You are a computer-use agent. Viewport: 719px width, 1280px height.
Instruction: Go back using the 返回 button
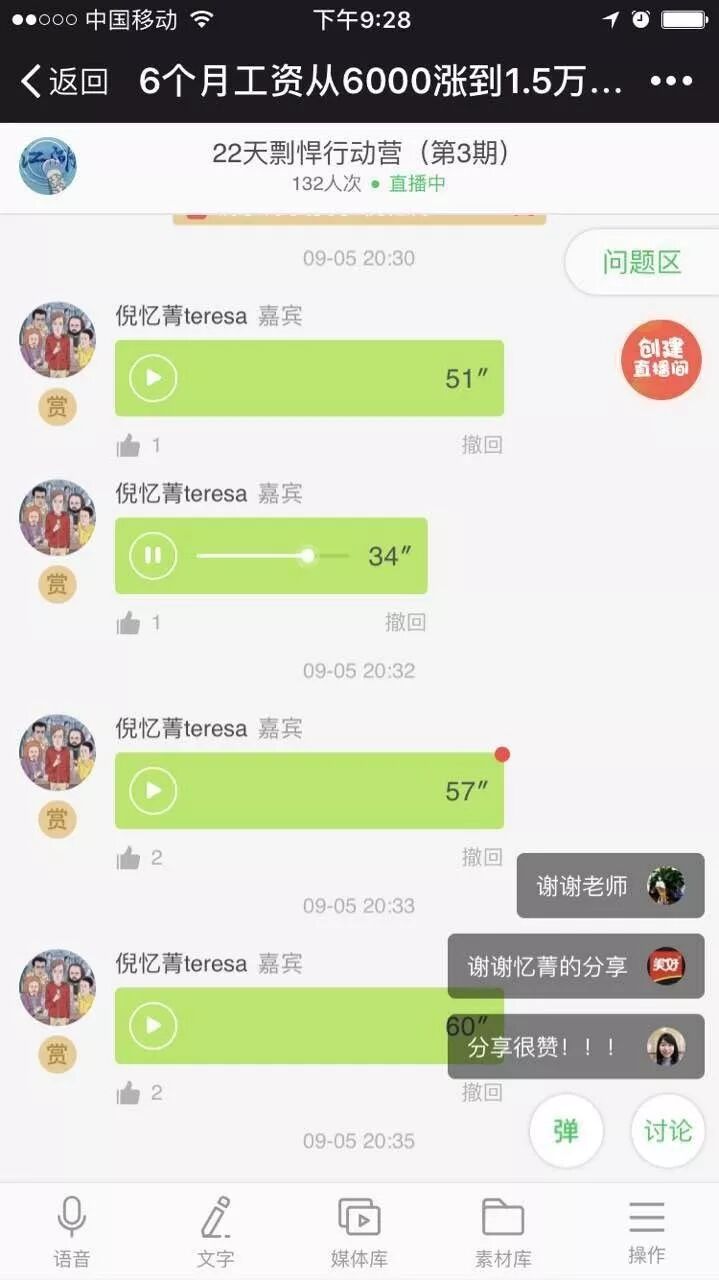coord(64,81)
